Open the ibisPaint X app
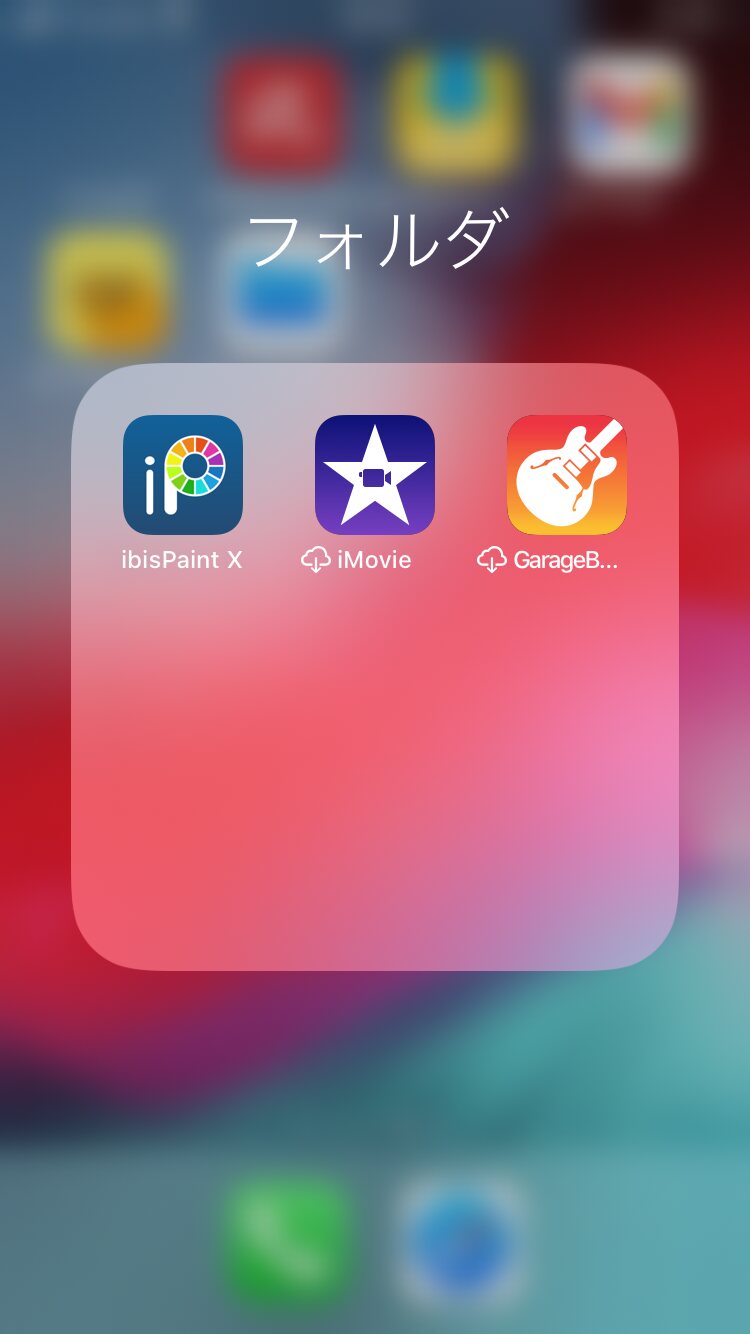 (x=182, y=475)
